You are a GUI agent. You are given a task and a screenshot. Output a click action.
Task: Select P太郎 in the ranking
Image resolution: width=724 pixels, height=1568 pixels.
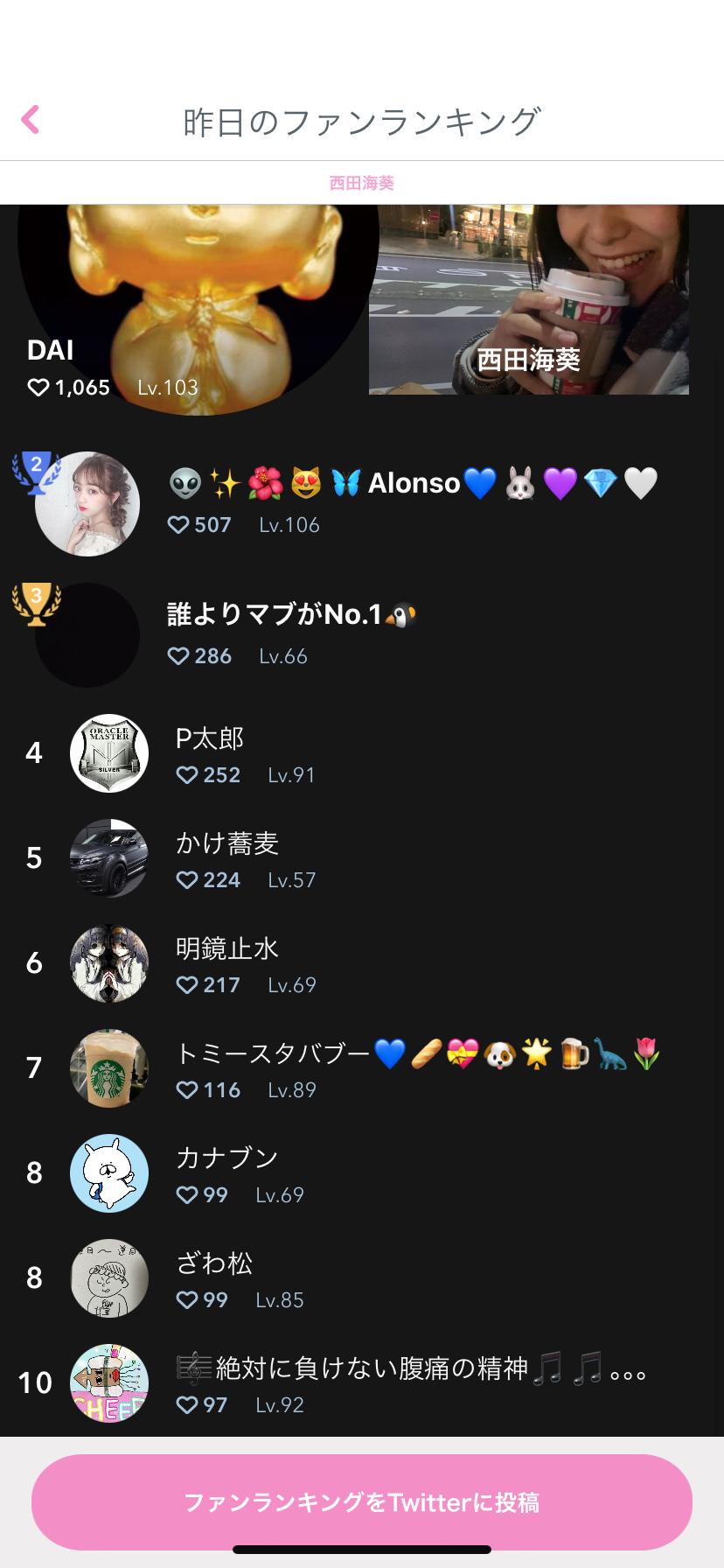pos(362,753)
